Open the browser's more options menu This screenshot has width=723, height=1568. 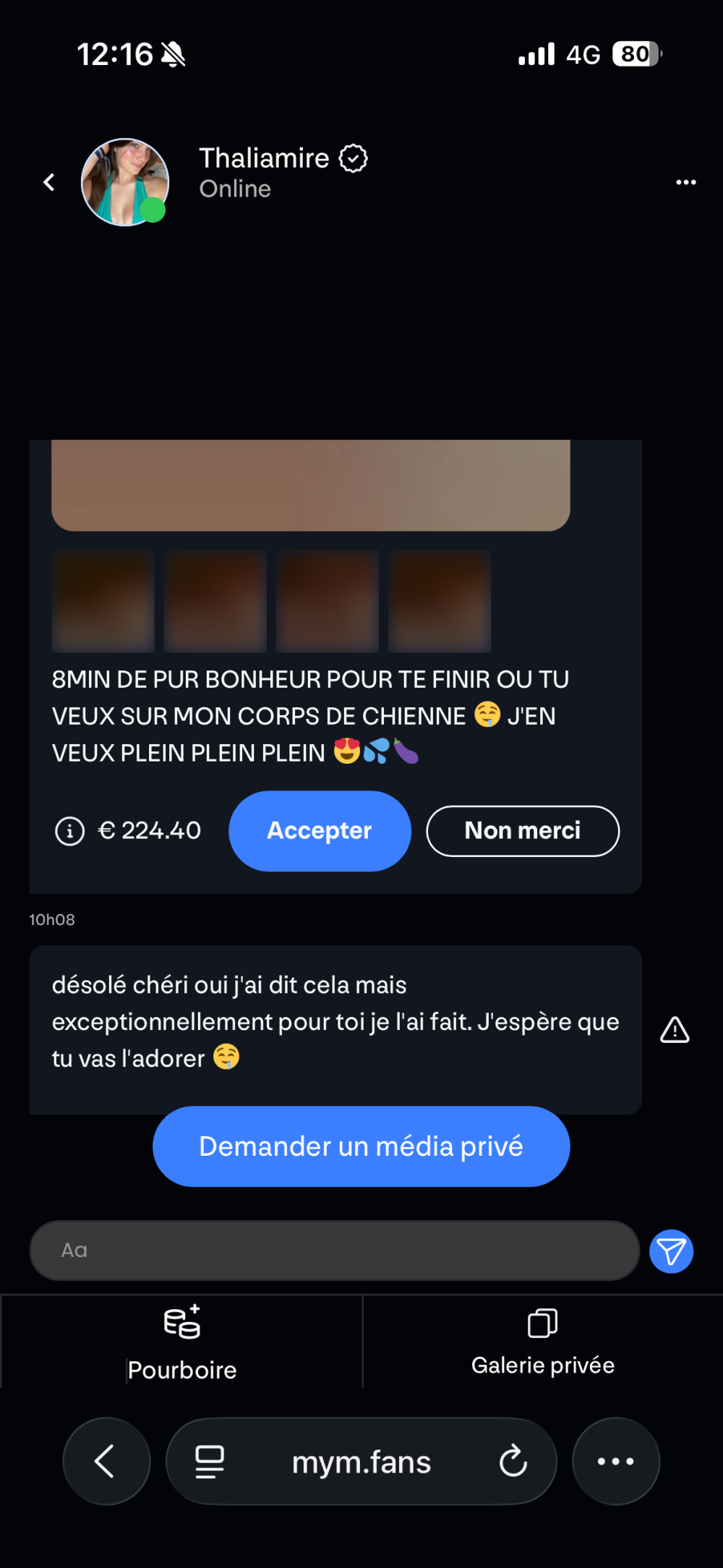coord(615,1461)
